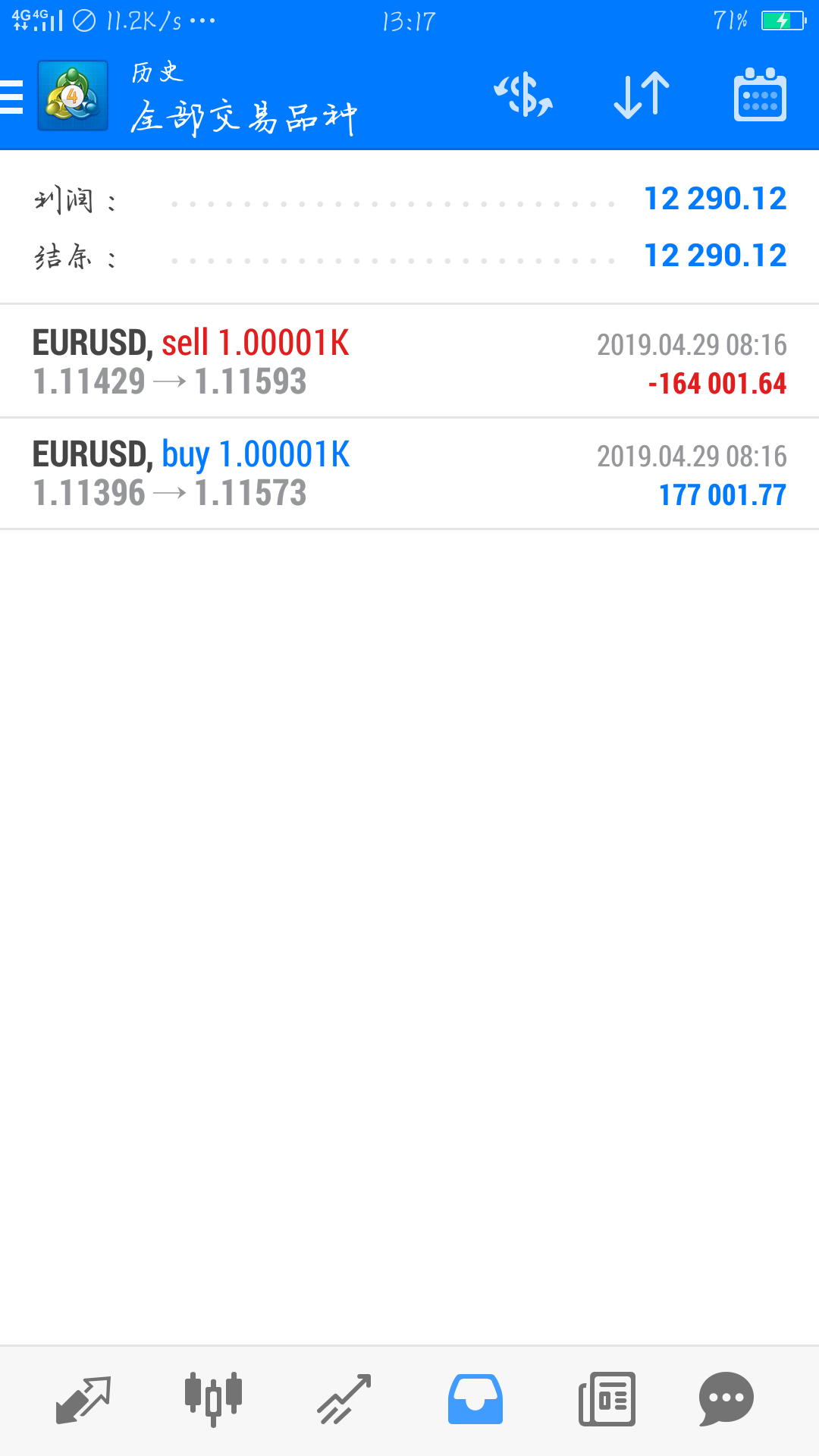
Task: Switch to the Trade tab
Action: pyautogui.click(x=344, y=1400)
